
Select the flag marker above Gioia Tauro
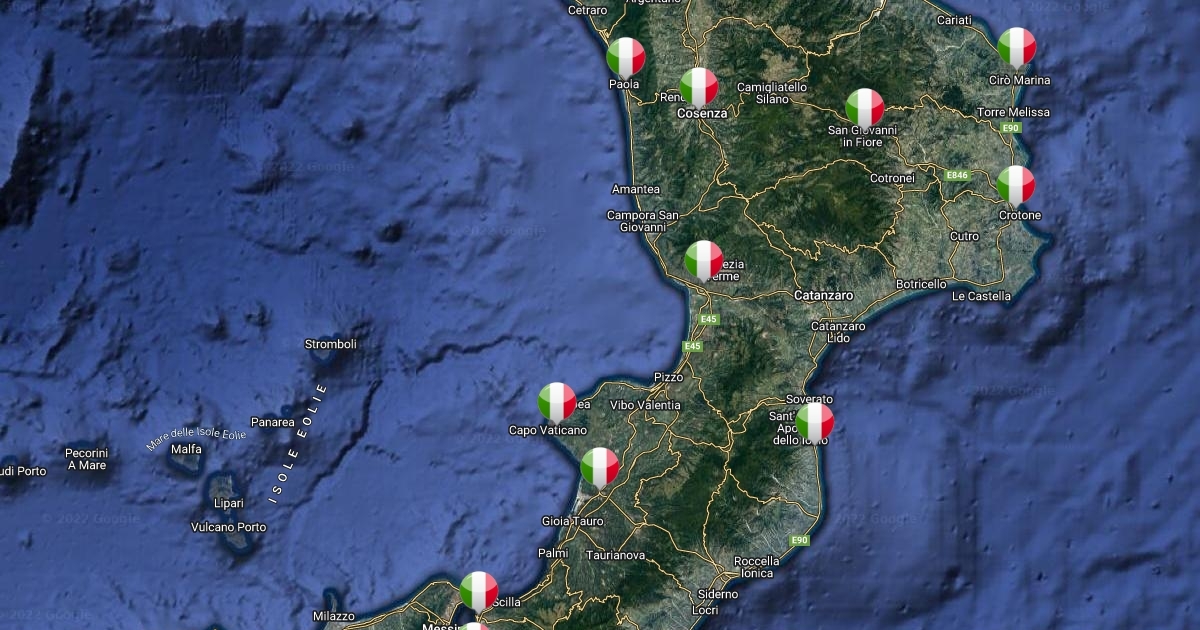pyautogui.click(x=600, y=467)
